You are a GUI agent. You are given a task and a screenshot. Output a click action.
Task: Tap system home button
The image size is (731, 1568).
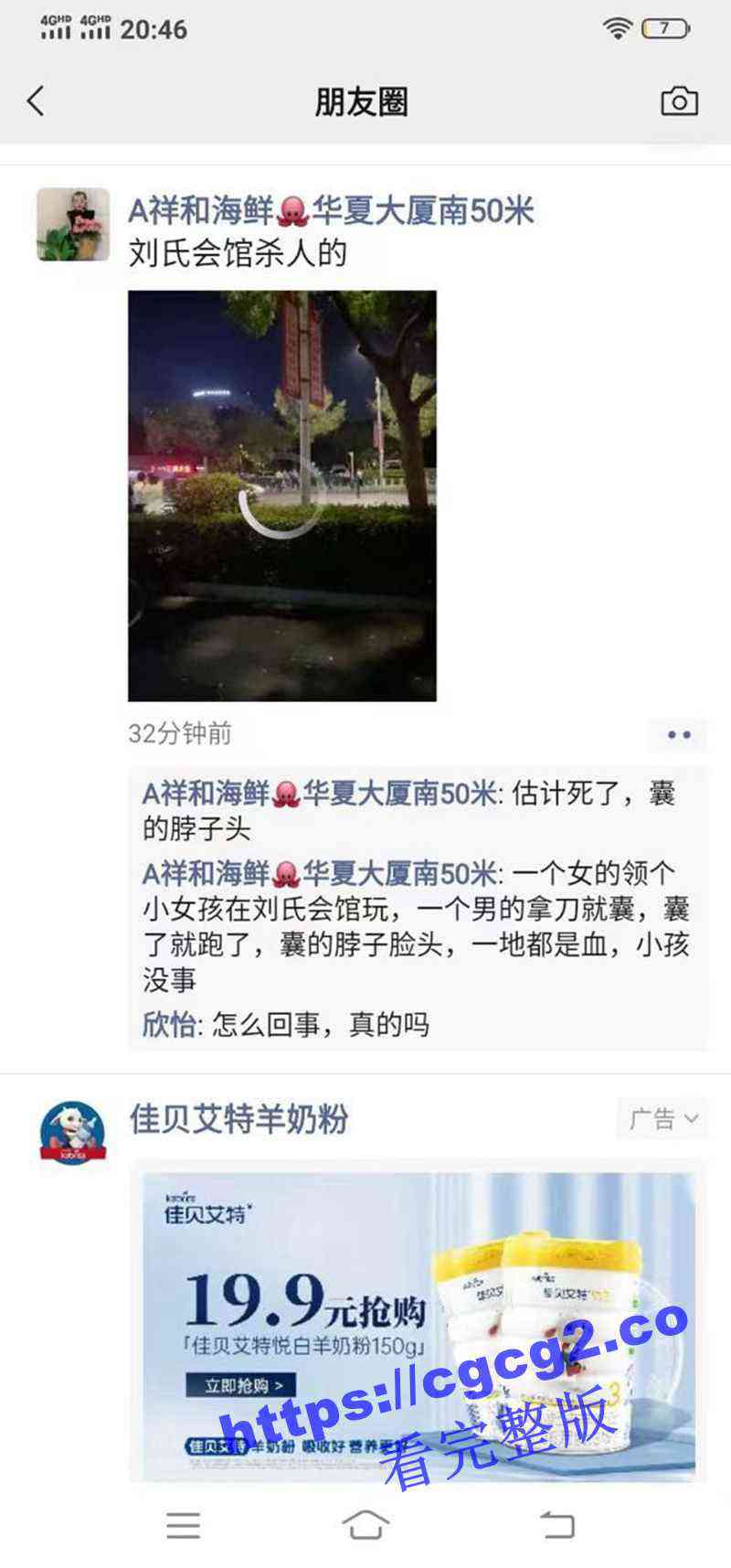pos(365,1524)
